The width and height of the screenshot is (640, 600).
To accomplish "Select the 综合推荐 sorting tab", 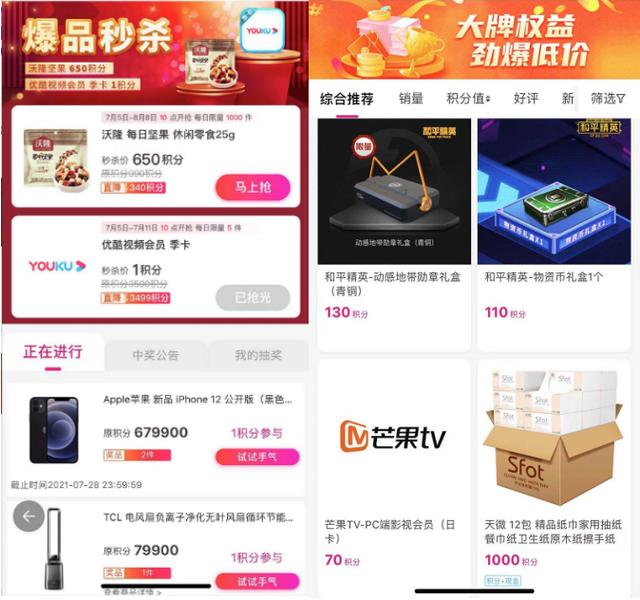I will (347, 98).
